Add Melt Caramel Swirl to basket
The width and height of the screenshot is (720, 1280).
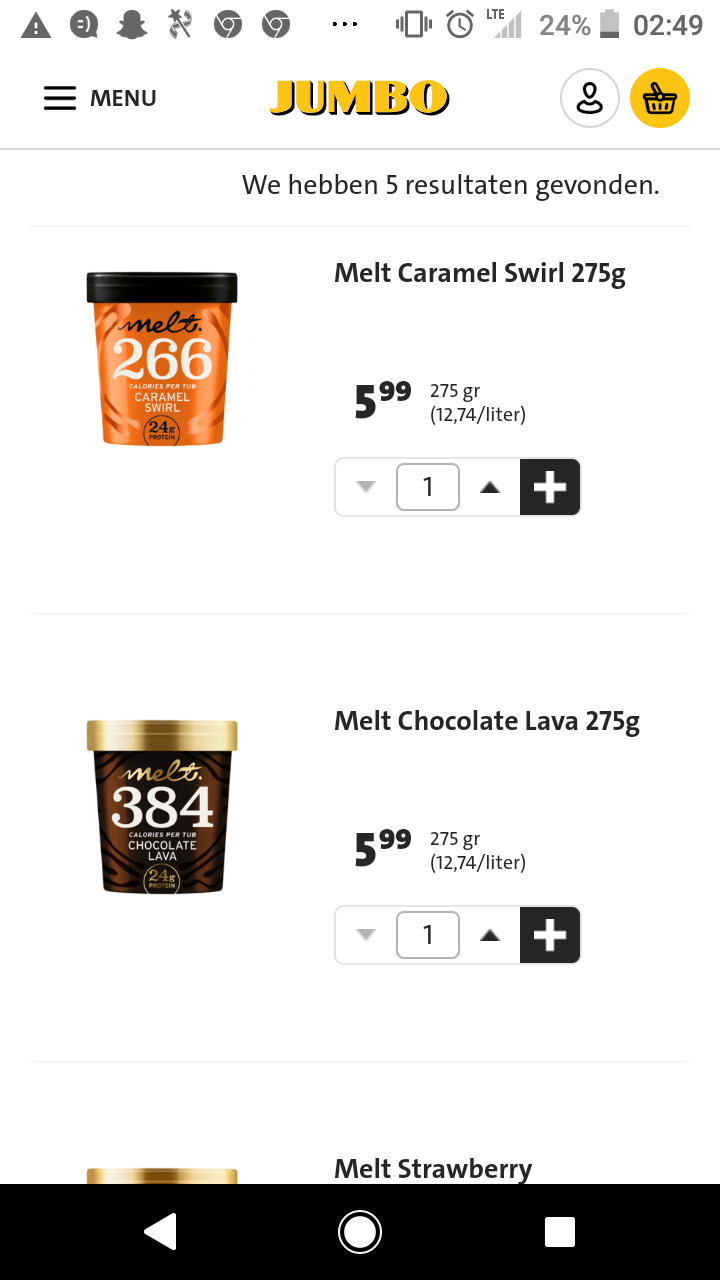coord(550,487)
